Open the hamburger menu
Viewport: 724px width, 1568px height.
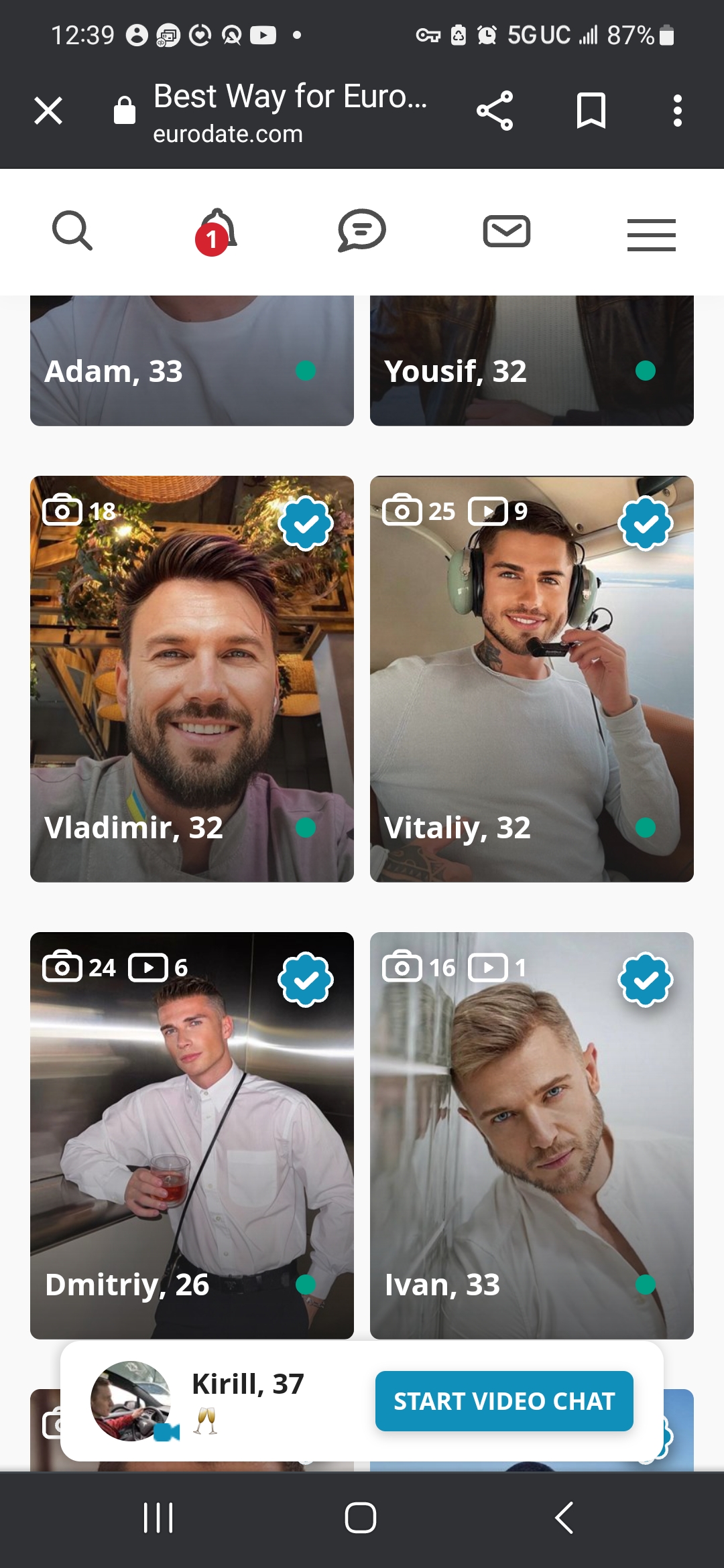[652, 235]
